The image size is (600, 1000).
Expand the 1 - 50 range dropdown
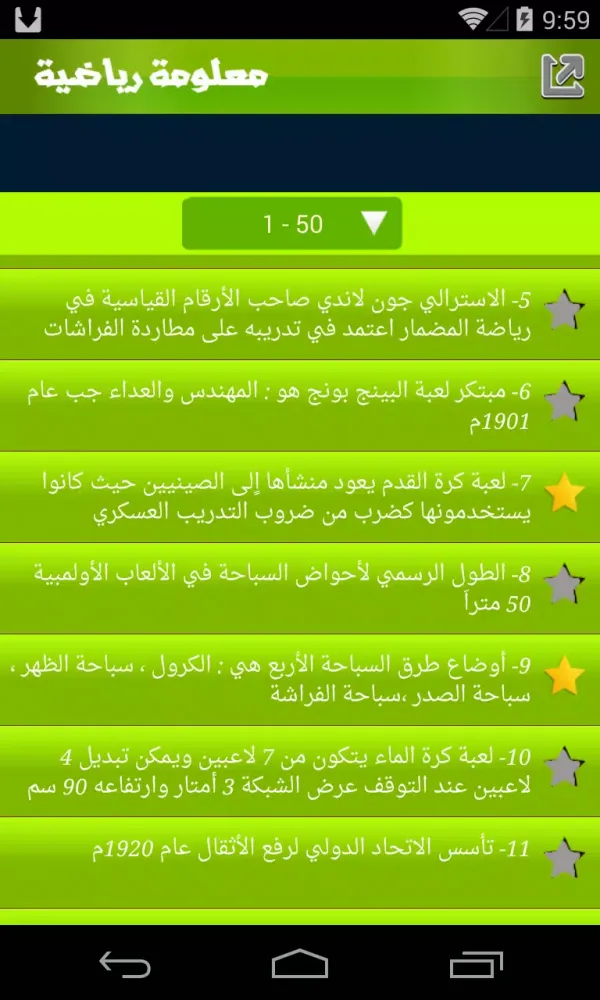pyautogui.click(x=292, y=223)
